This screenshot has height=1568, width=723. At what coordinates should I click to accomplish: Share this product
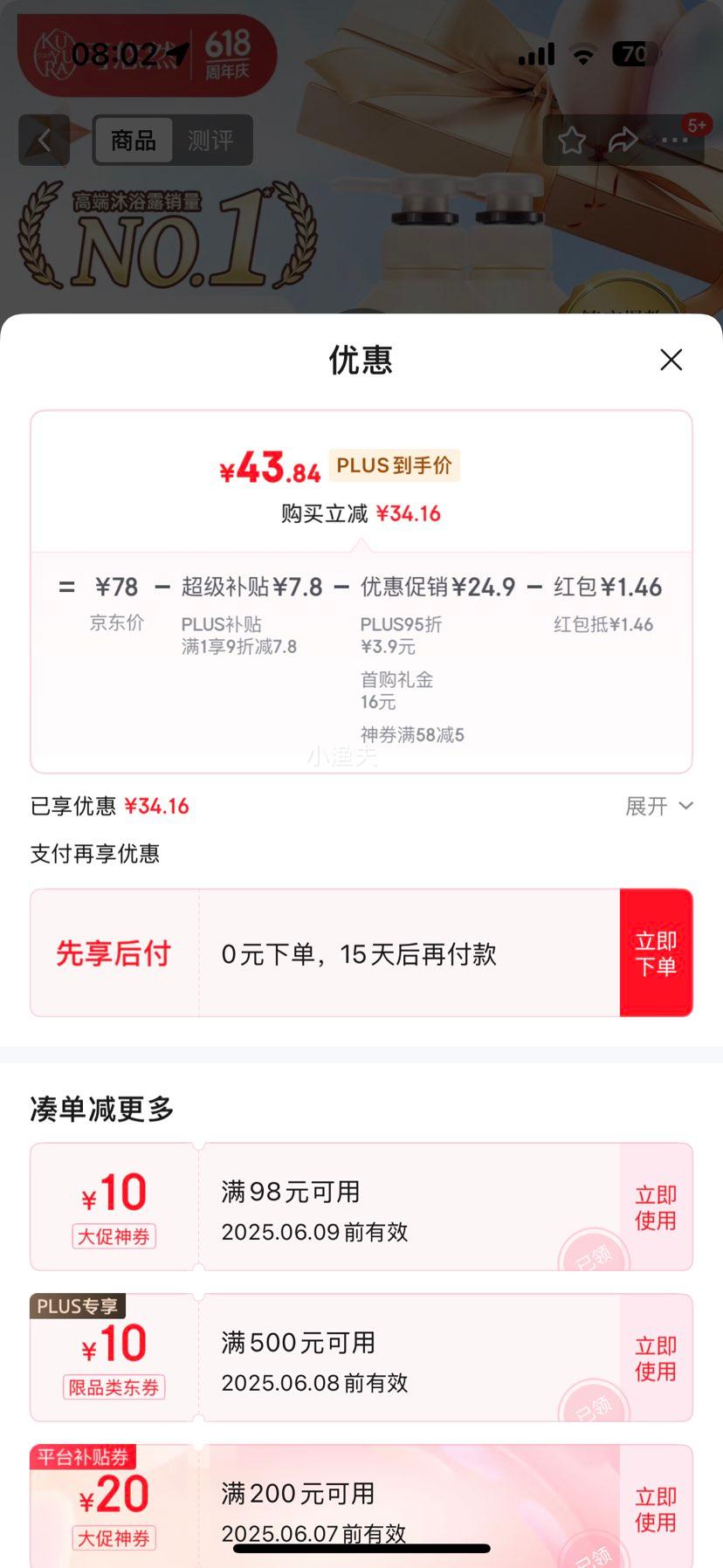tap(623, 140)
